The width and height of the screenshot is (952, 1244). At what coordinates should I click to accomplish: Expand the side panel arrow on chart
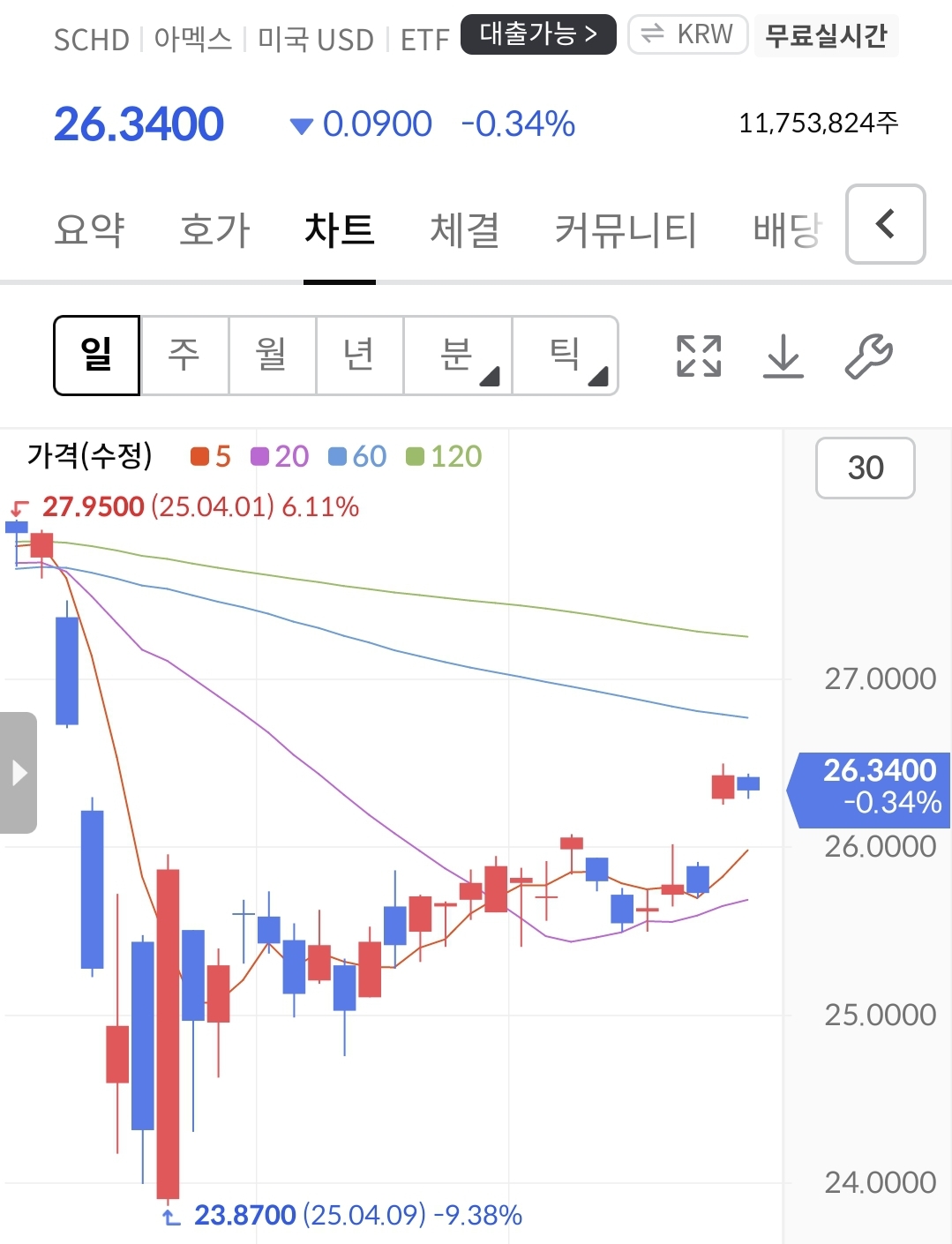point(19,773)
